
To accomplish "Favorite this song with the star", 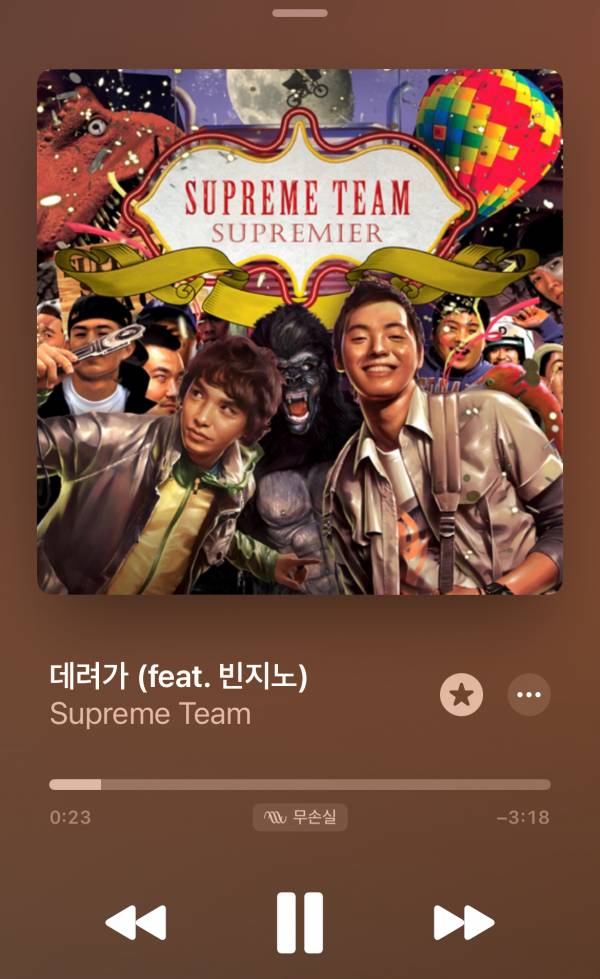I will [461, 695].
